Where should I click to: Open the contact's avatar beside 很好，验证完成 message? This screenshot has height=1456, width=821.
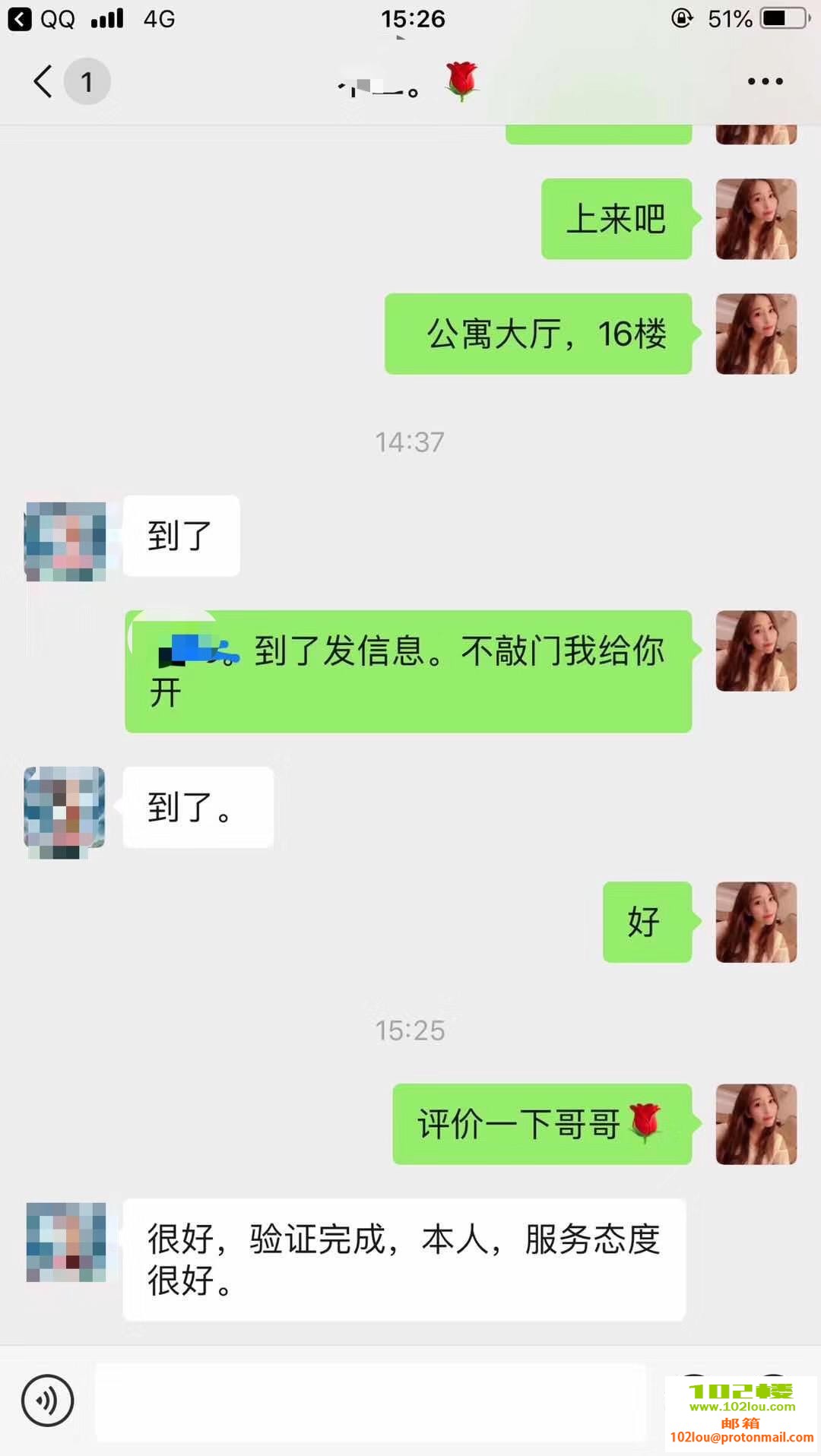click(66, 1242)
